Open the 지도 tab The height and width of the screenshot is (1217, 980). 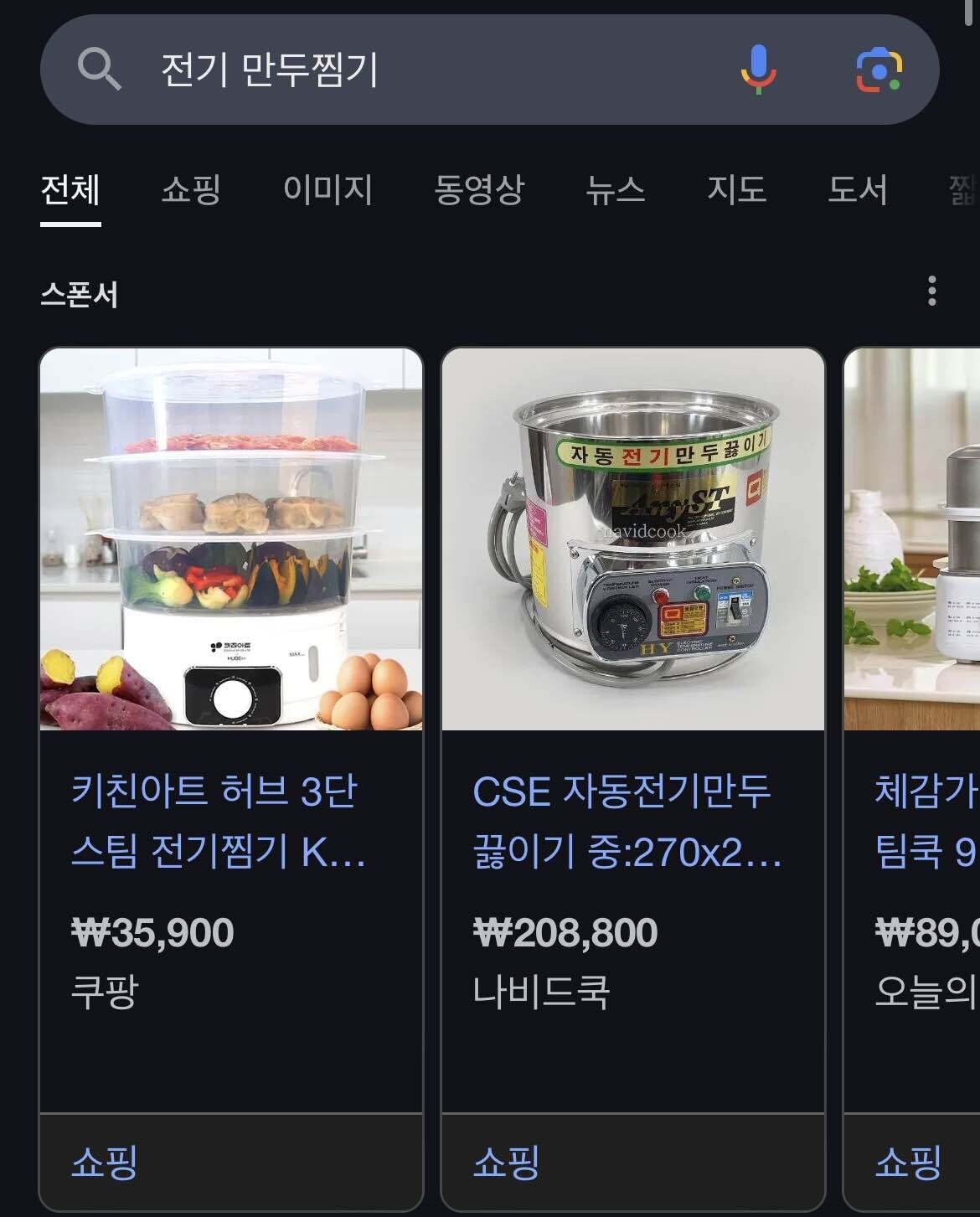tap(735, 191)
